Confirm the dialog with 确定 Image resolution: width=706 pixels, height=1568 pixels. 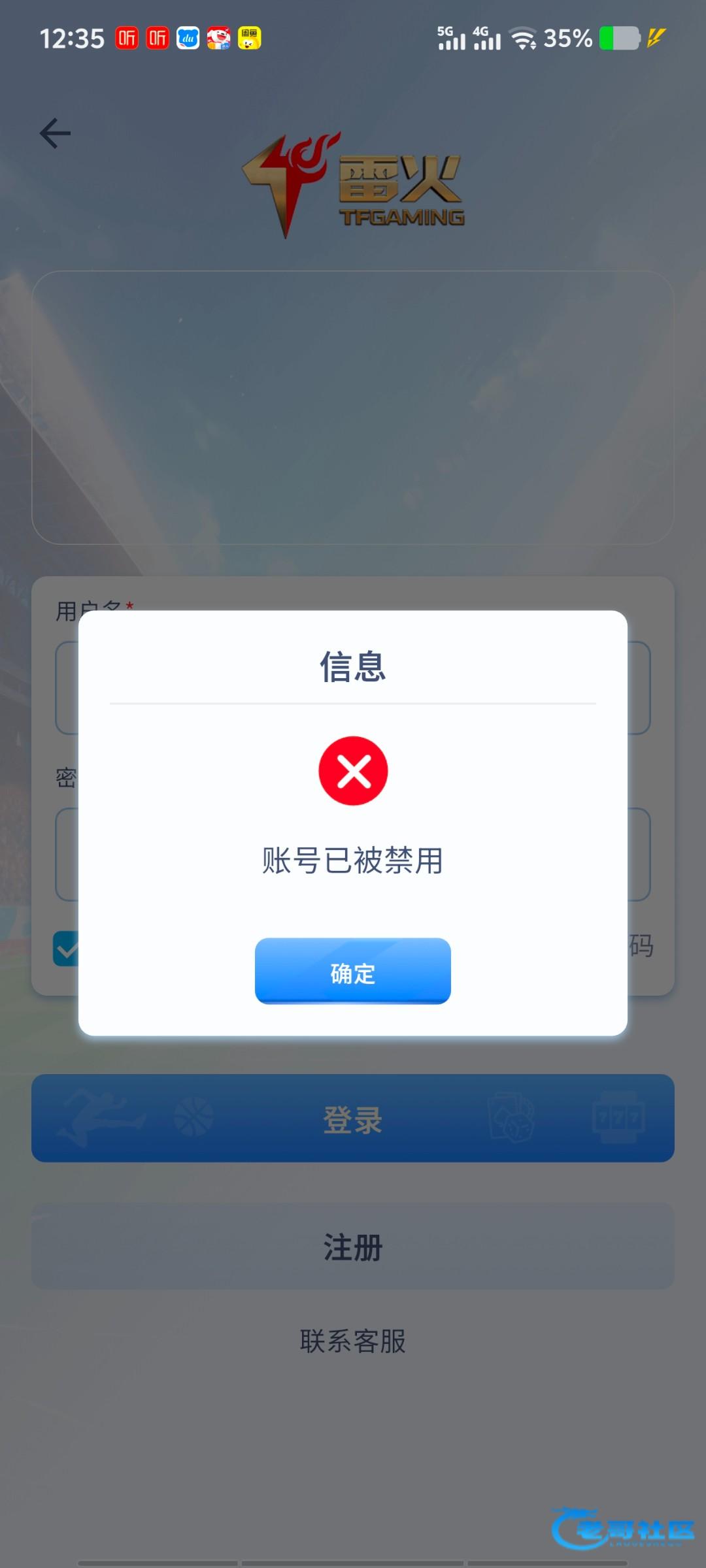(x=352, y=971)
